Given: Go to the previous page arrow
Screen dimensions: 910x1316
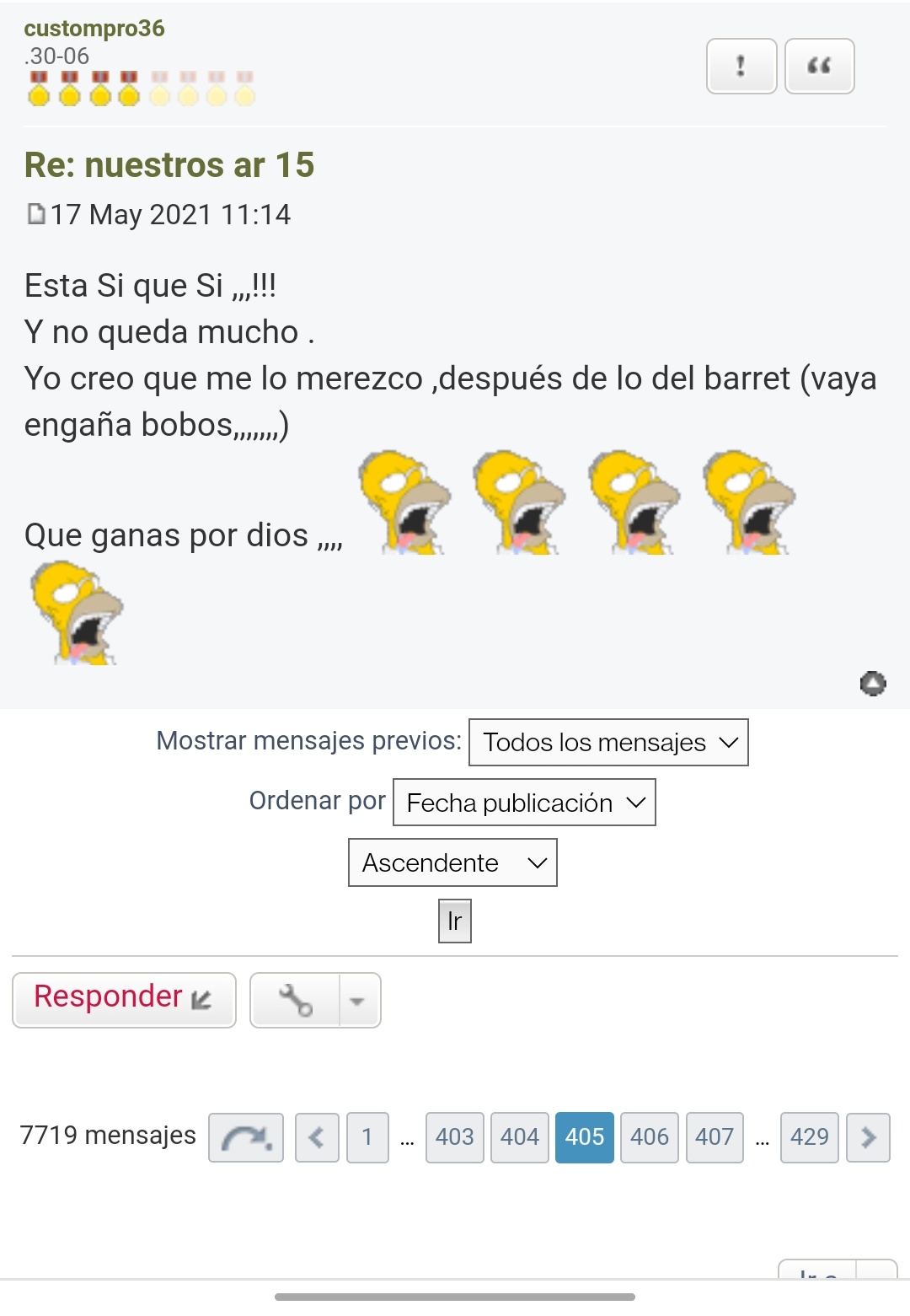Looking at the screenshot, I should (317, 1138).
